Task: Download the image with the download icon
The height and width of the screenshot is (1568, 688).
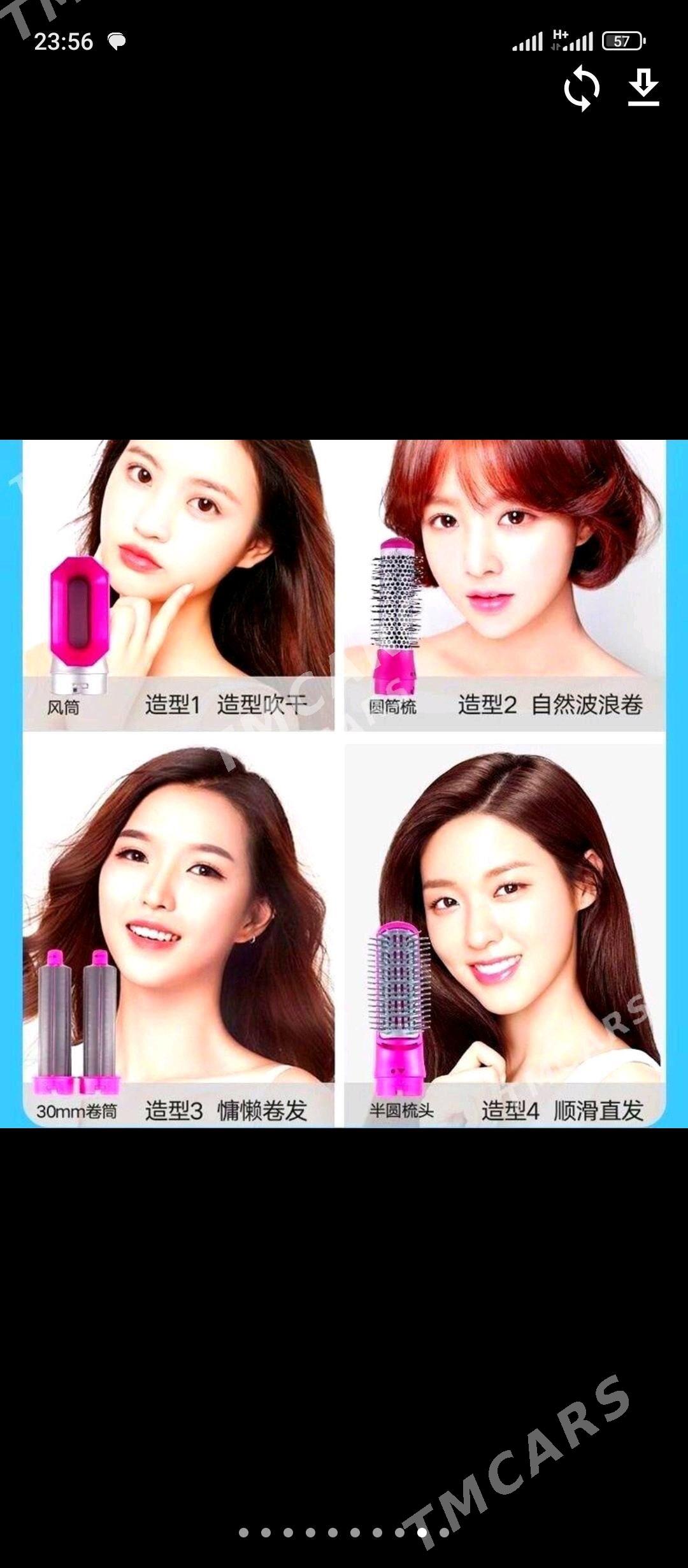Action: coord(643,87)
